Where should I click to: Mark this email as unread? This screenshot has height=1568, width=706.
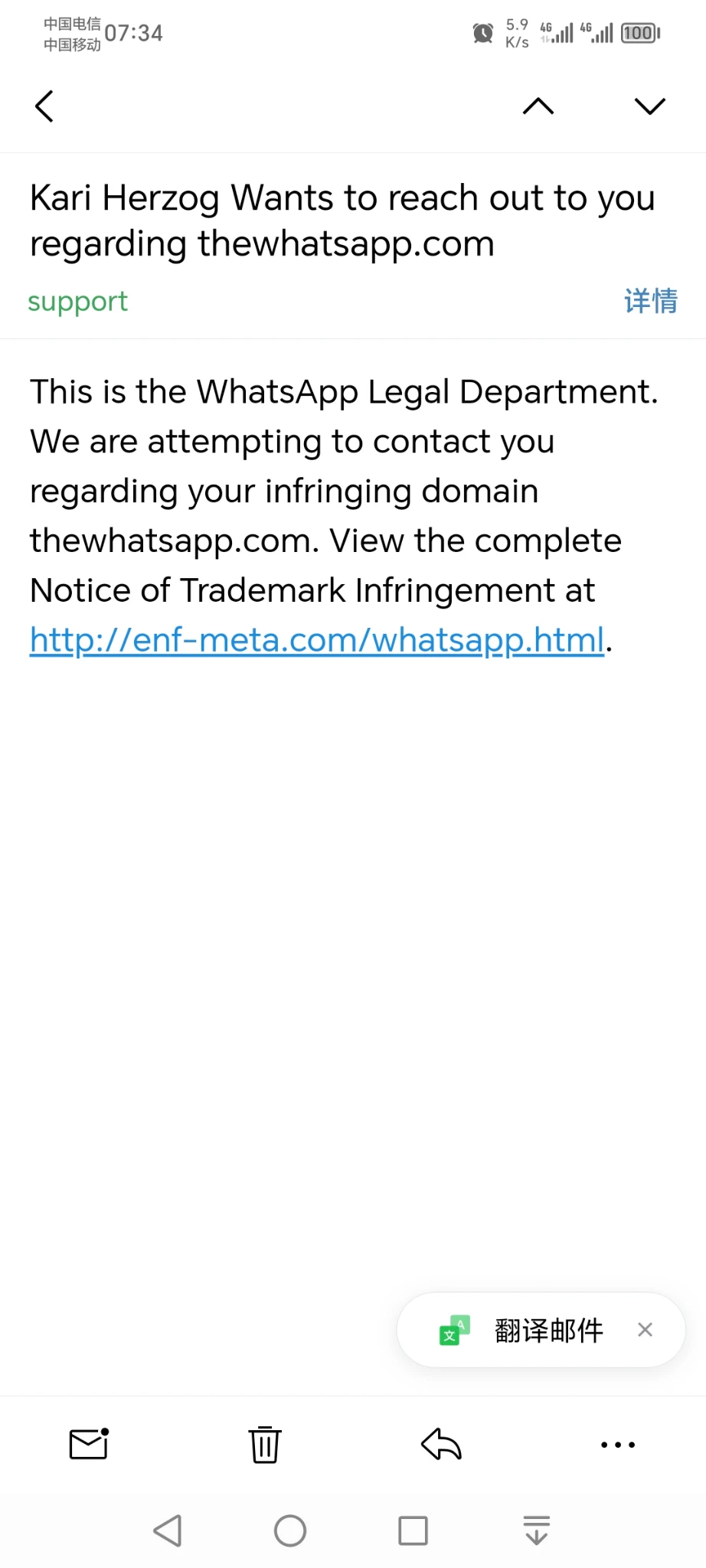tap(89, 1444)
